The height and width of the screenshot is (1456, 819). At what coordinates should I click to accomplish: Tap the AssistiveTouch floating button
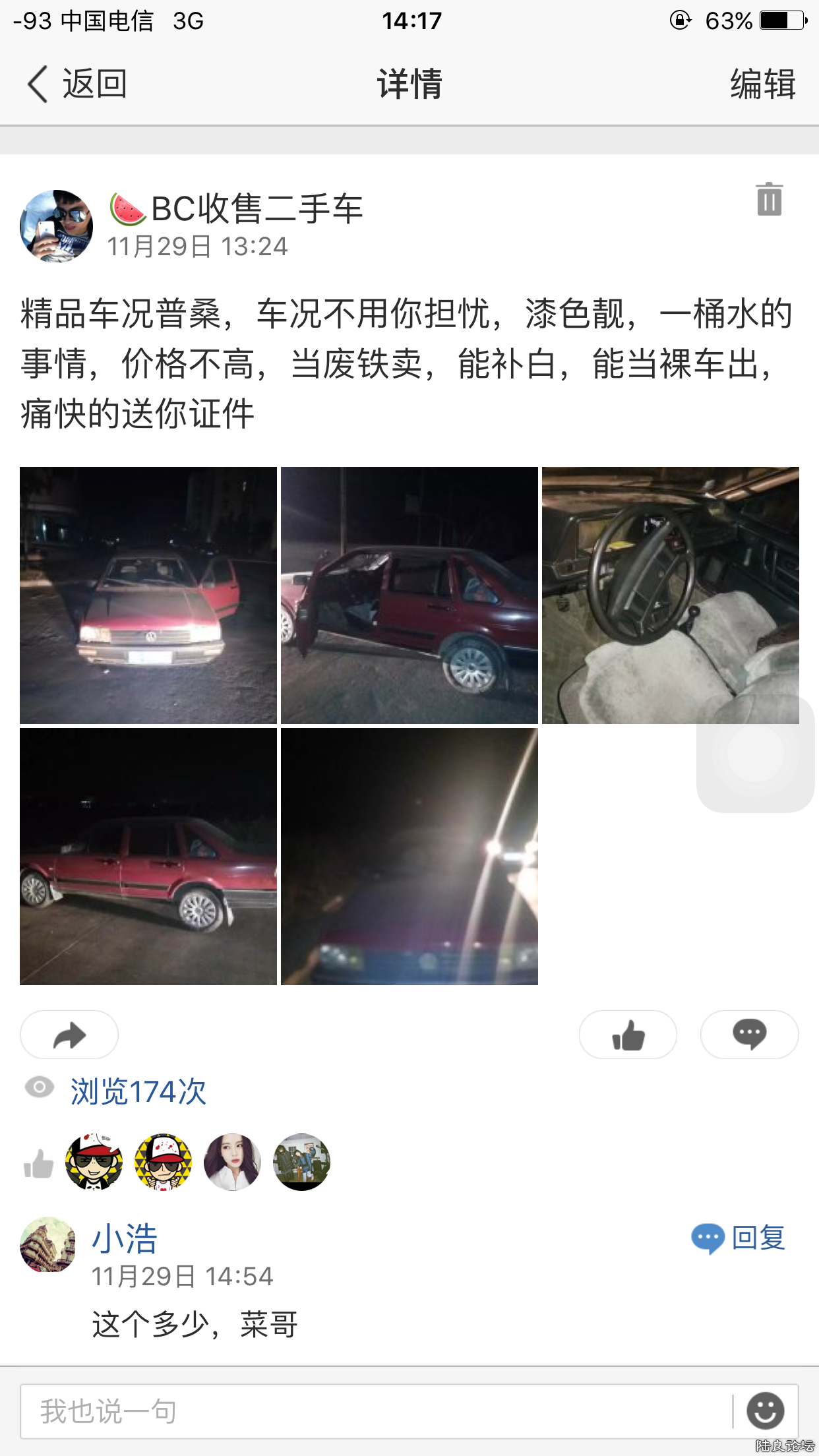click(756, 754)
